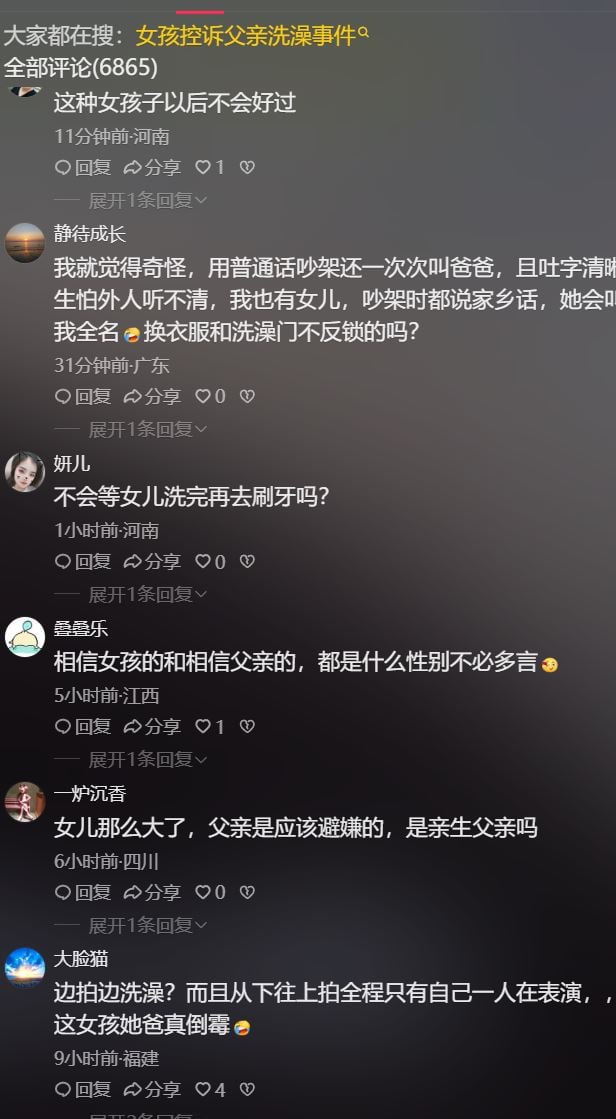The height and width of the screenshot is (1119, 616).
Task: Reply to 妍儿's comment
Action: click(x=83, y=561)
